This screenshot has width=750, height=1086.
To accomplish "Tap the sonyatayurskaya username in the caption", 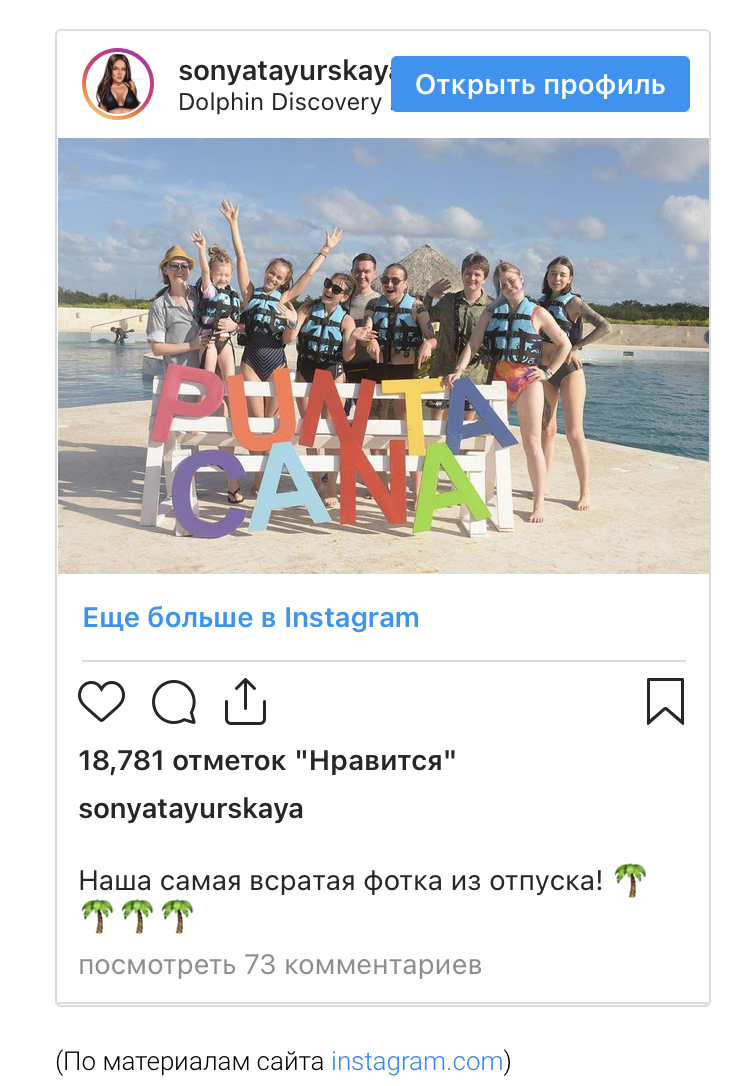I will (x=190, y=809).
